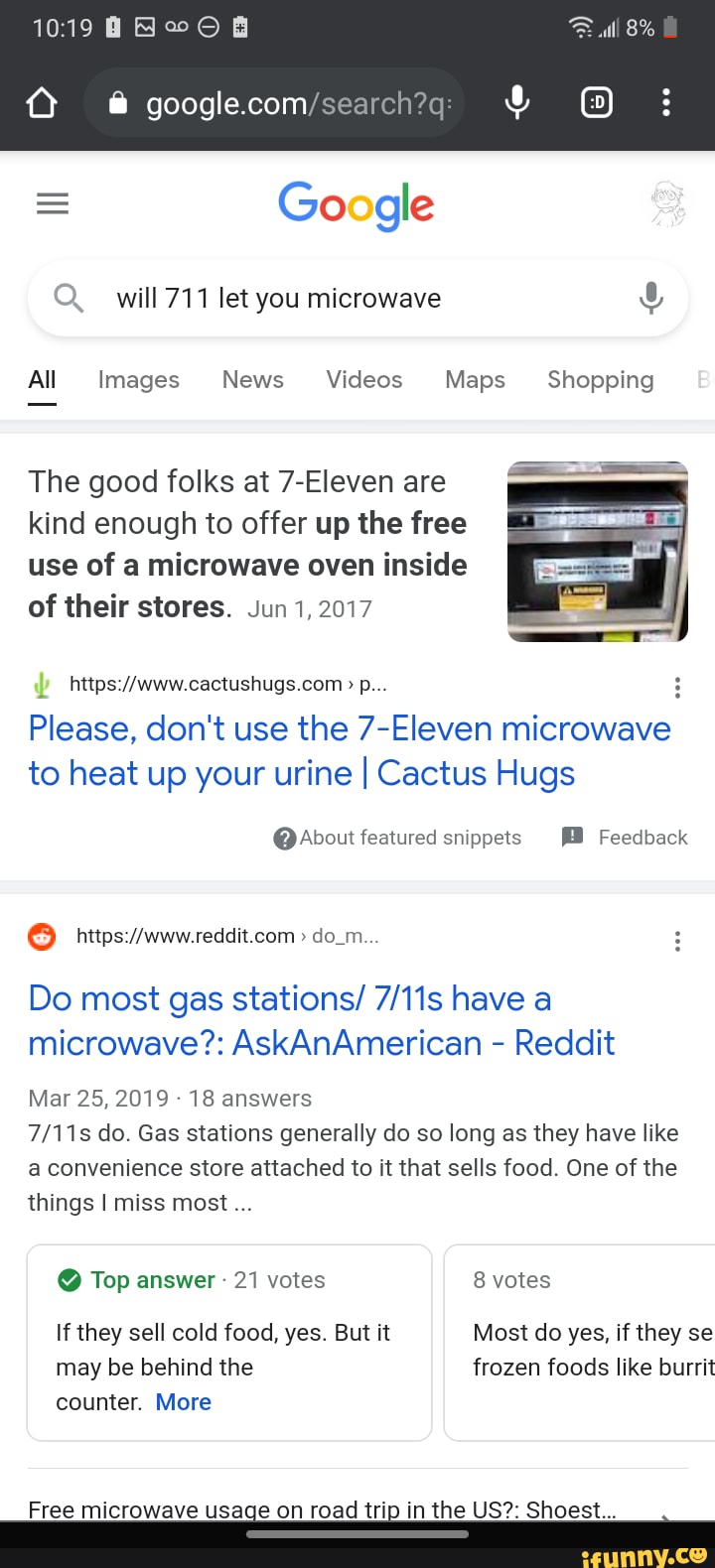
Task: Open the Google account profile picture
Action: (668, 204)
